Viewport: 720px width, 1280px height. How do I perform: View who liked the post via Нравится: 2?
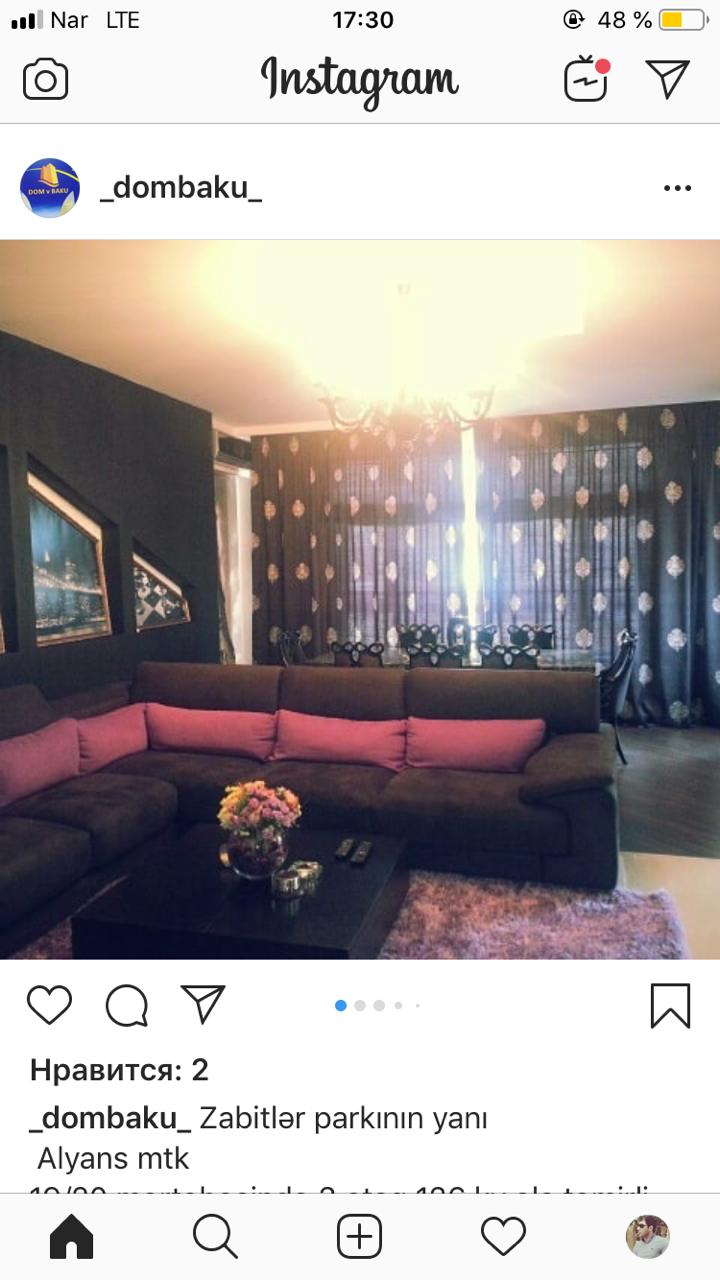coord(119,1070)
